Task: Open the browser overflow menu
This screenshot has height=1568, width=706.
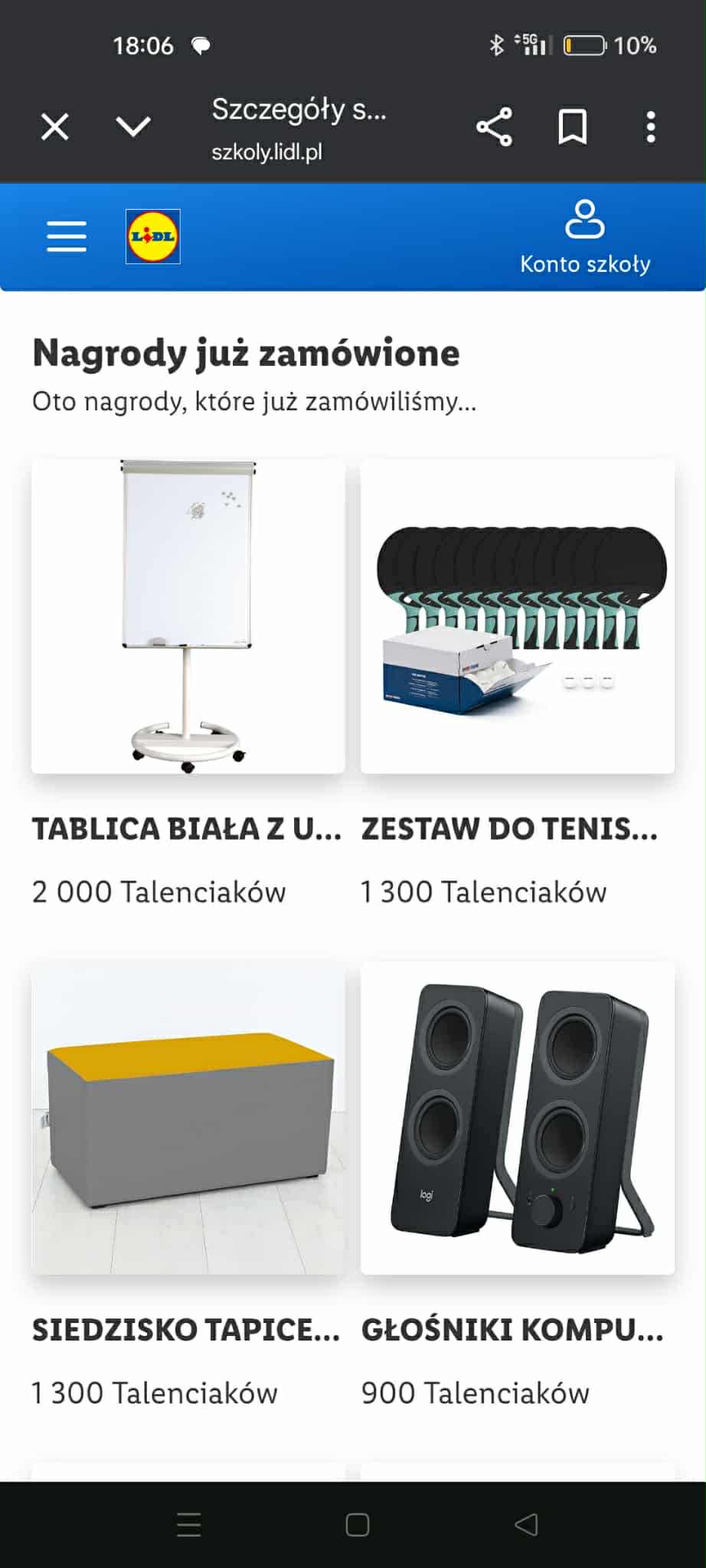Action: (x=650, y=127)
